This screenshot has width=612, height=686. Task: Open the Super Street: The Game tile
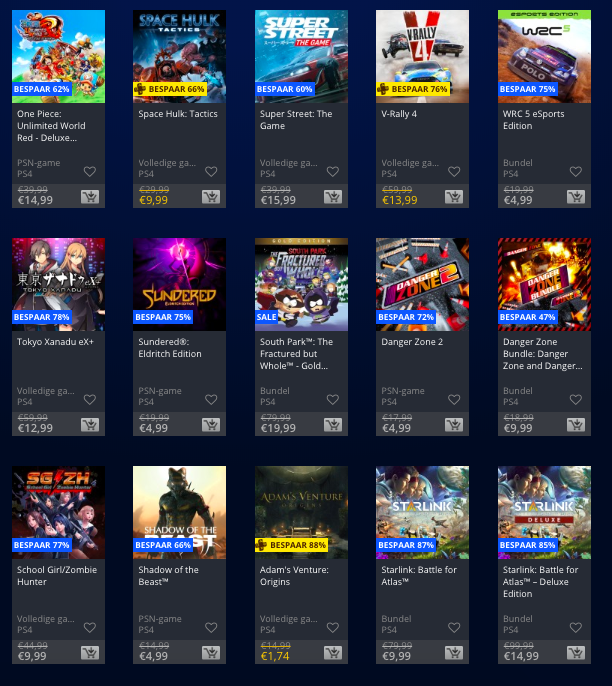pos(301,55)
